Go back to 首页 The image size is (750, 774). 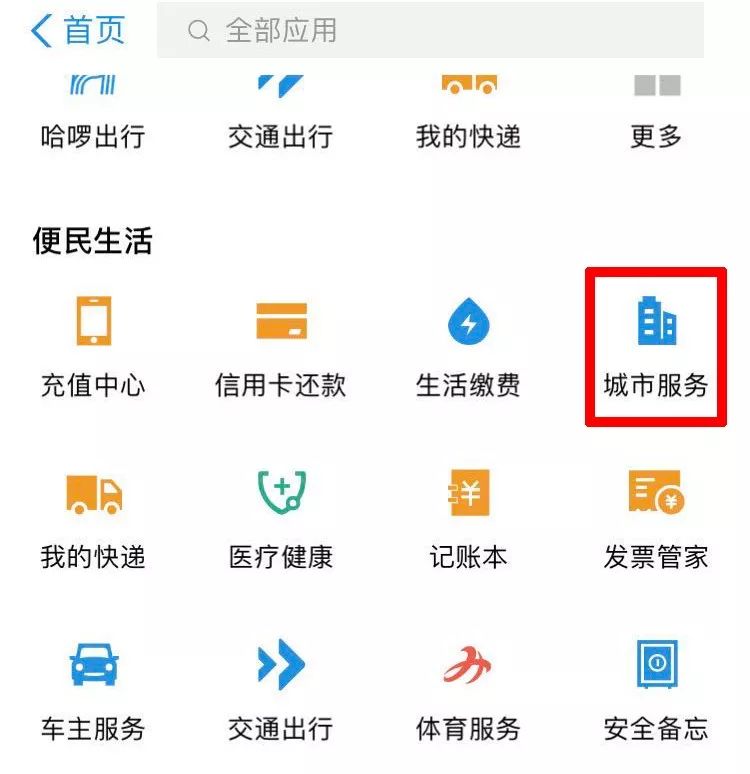tap(78, 31)
